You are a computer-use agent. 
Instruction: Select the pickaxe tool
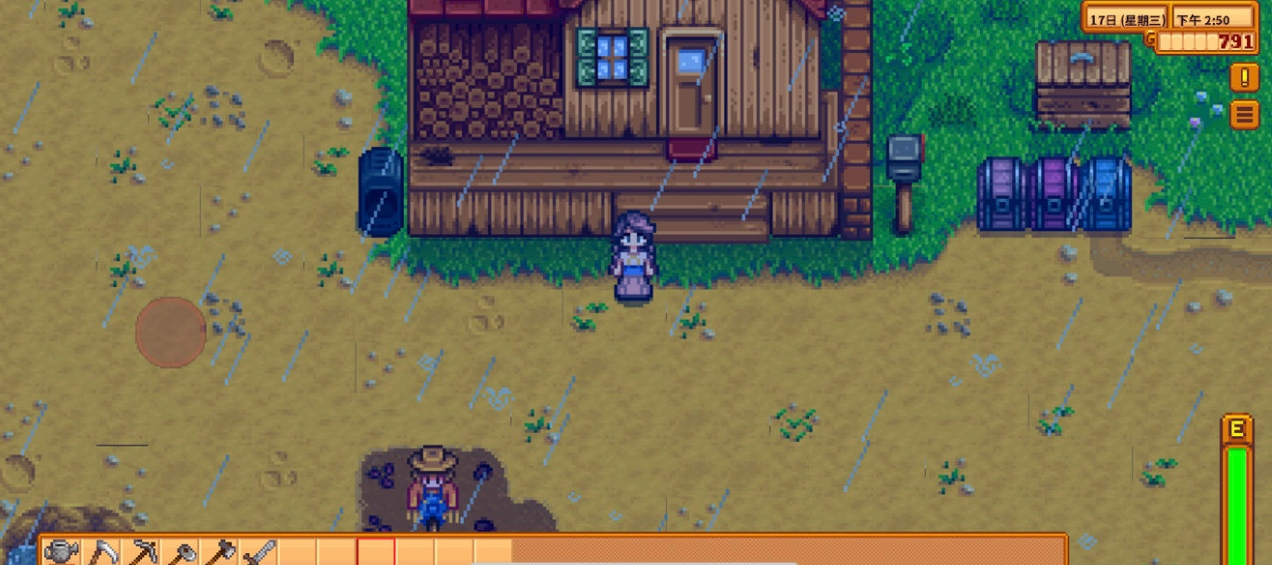142,552
